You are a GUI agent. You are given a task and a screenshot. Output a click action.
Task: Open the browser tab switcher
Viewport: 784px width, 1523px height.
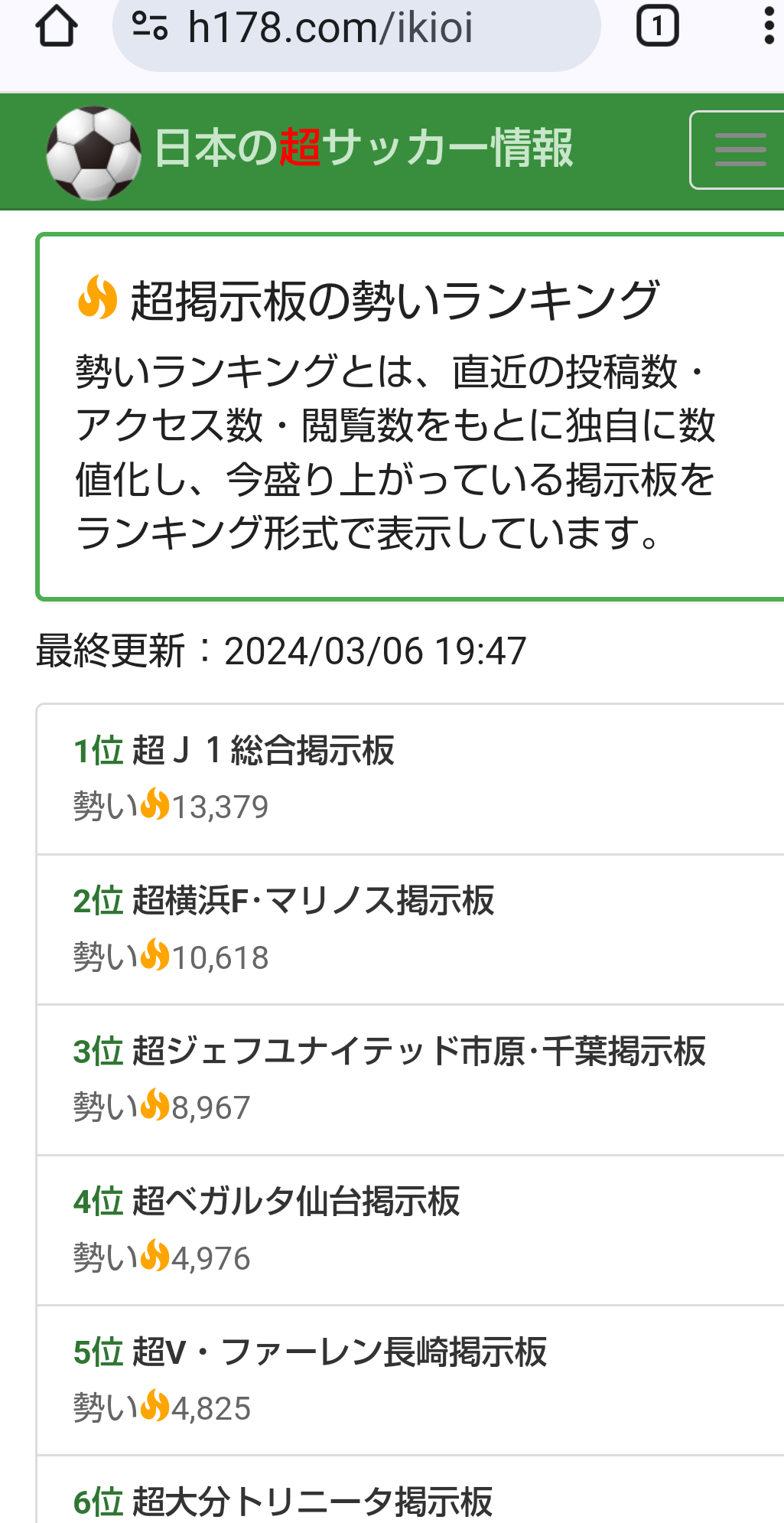657,27
